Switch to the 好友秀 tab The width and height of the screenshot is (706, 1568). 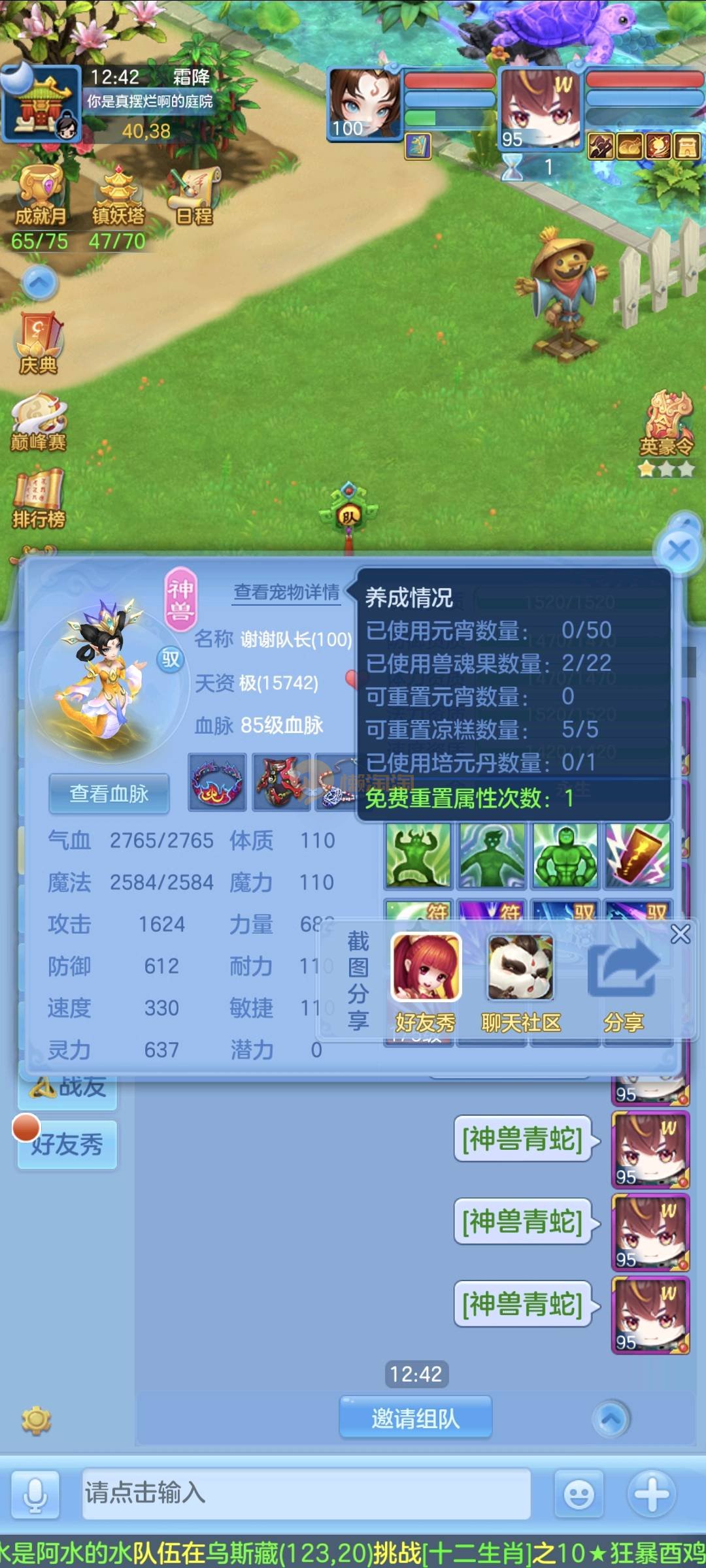point(67,1145)
